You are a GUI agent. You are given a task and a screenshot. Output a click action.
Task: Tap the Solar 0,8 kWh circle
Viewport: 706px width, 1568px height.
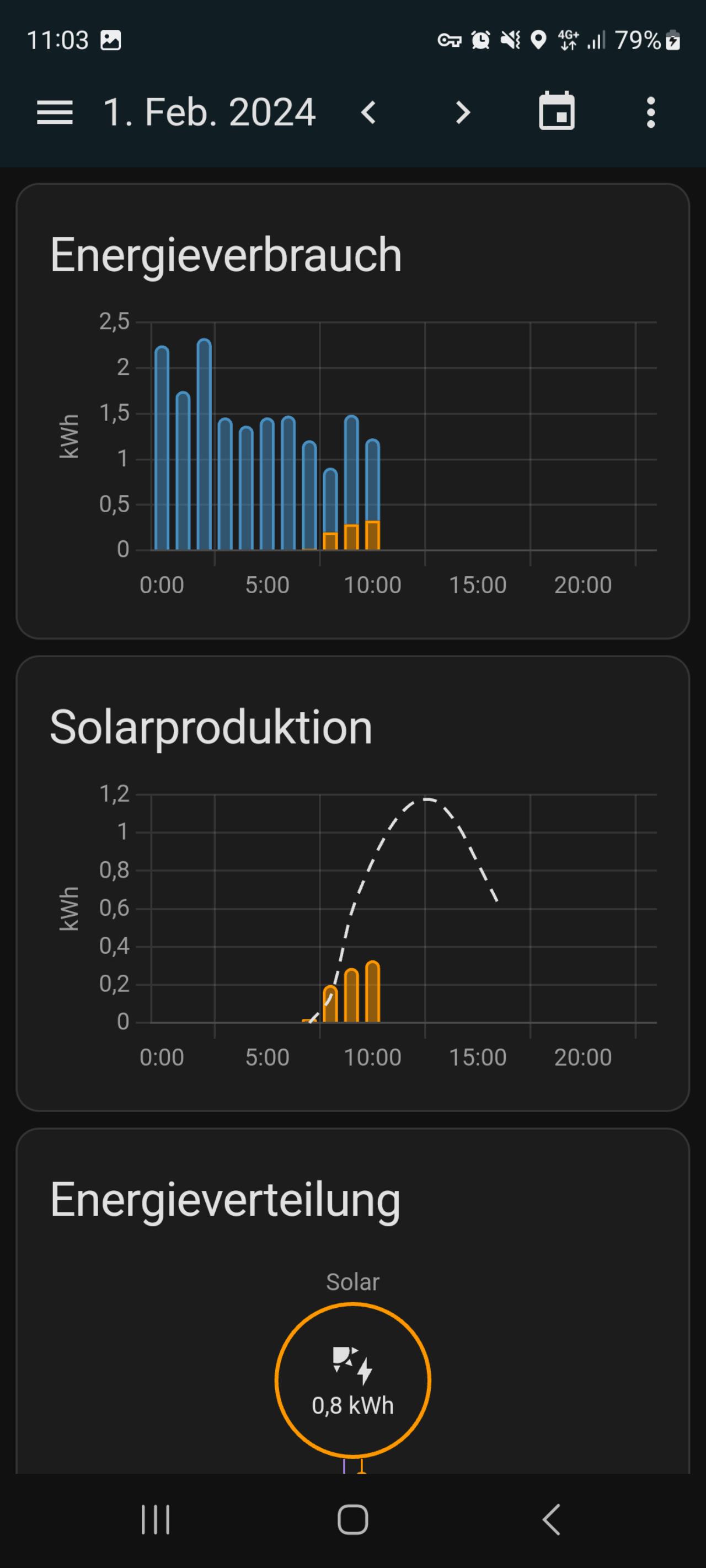point(352,1381)
